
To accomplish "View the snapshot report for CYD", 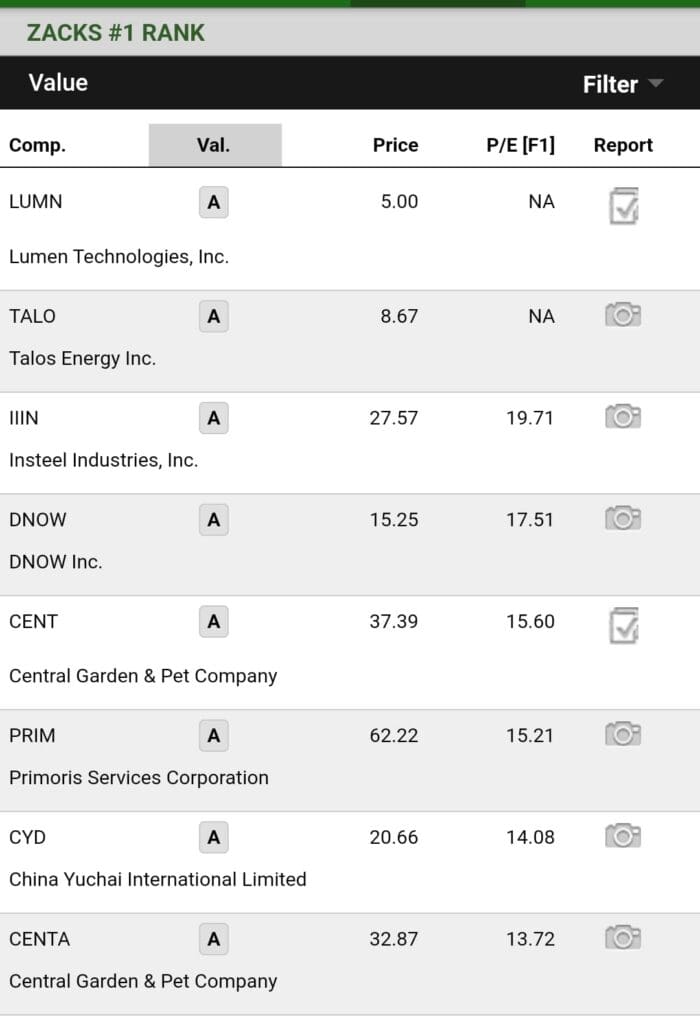I will [x=623, y=836].
